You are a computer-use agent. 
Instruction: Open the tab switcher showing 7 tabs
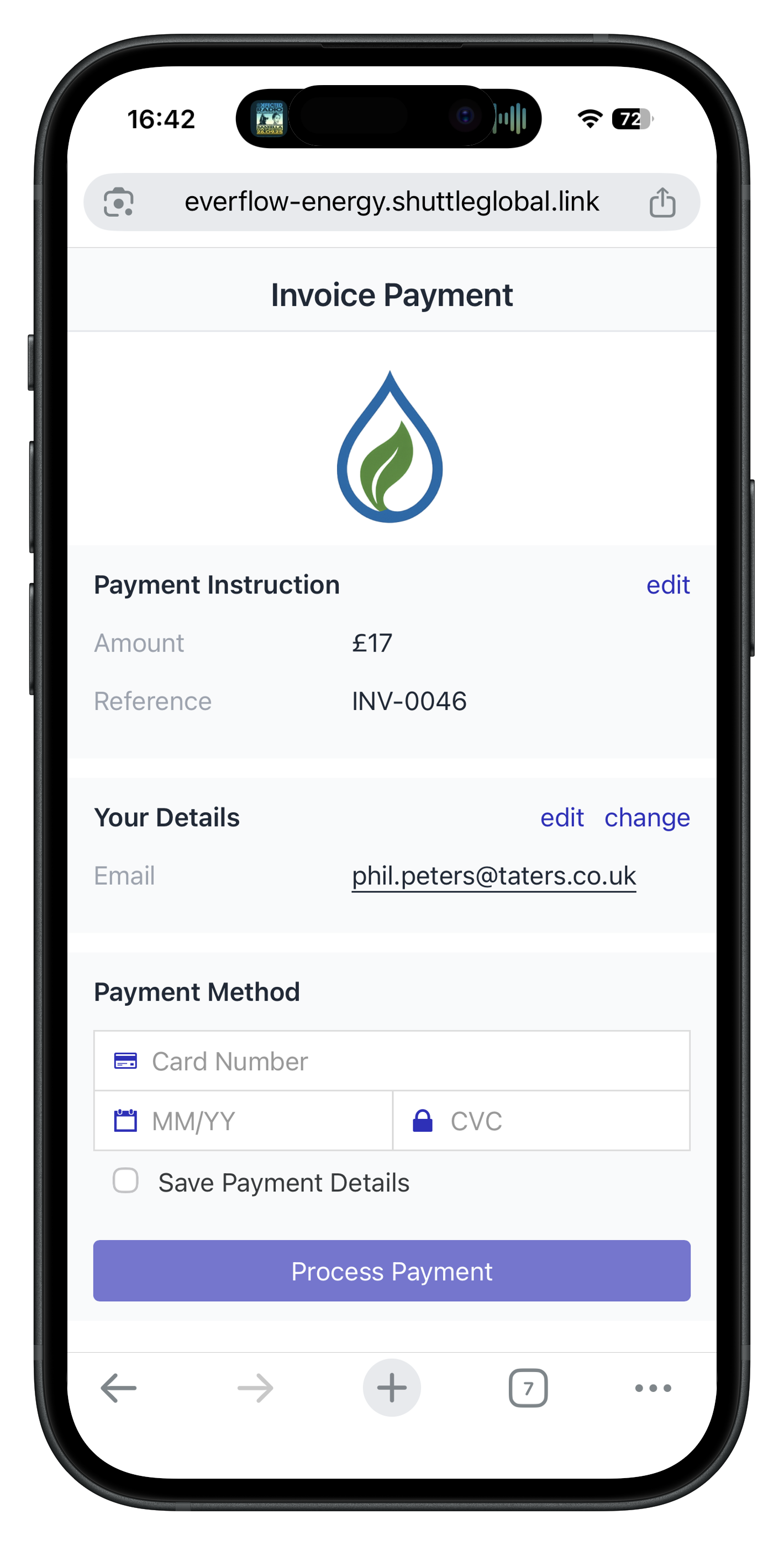coord(528,1388)
